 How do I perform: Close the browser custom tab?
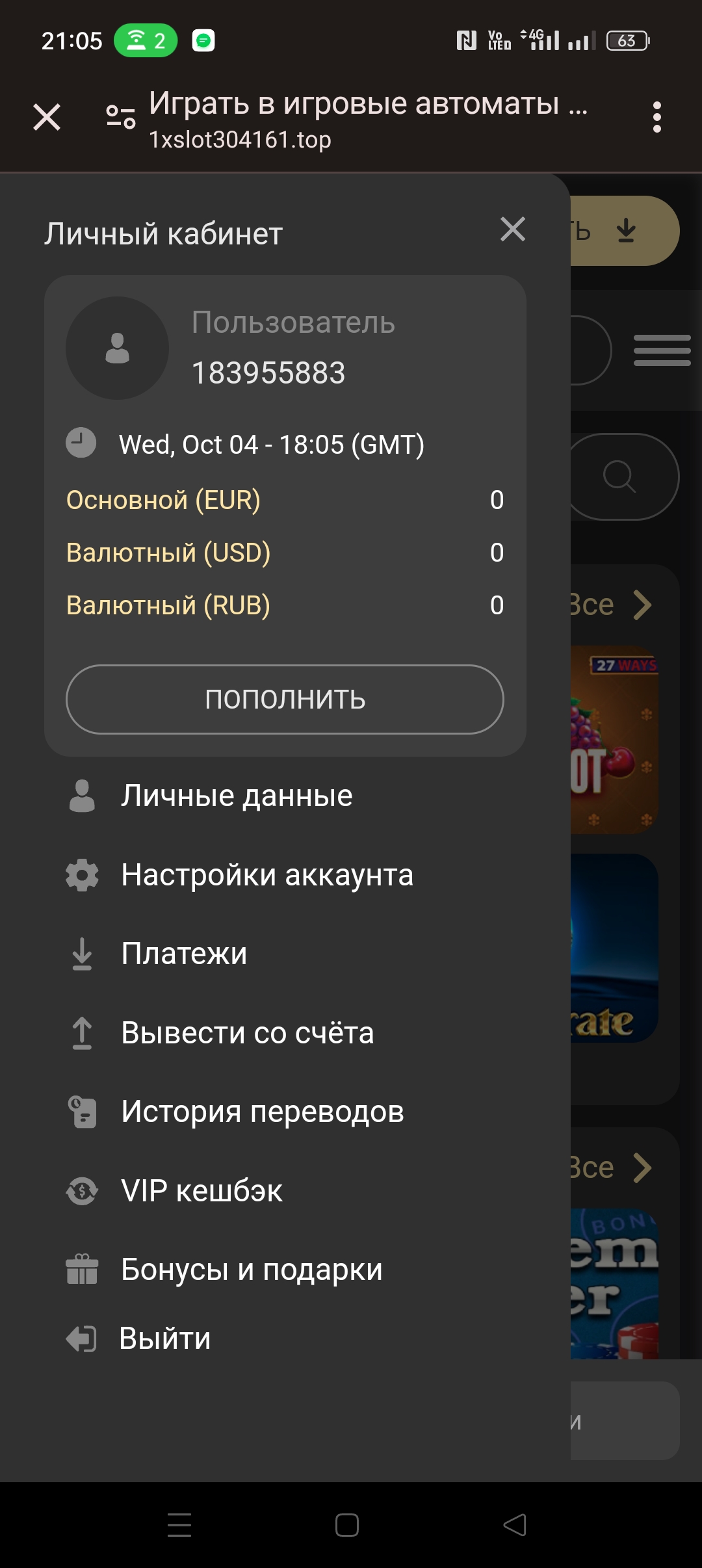click(x=47, y=118)
